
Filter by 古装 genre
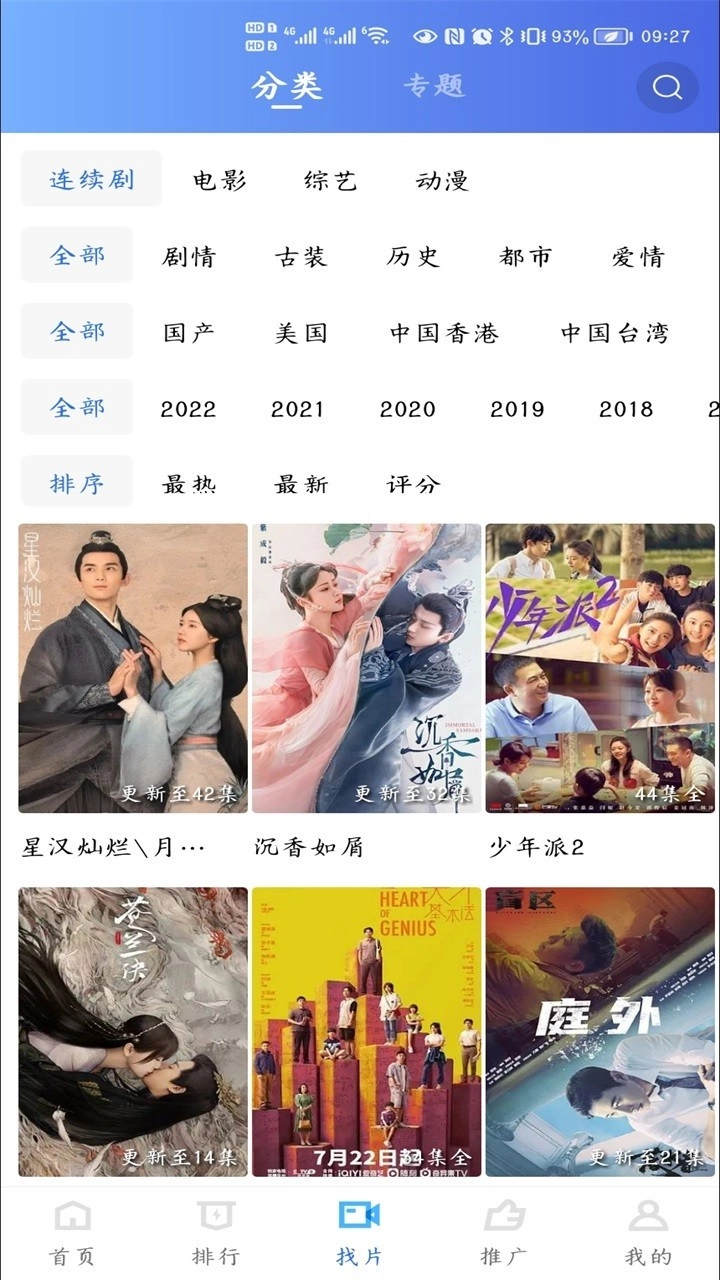click(301, 256)
